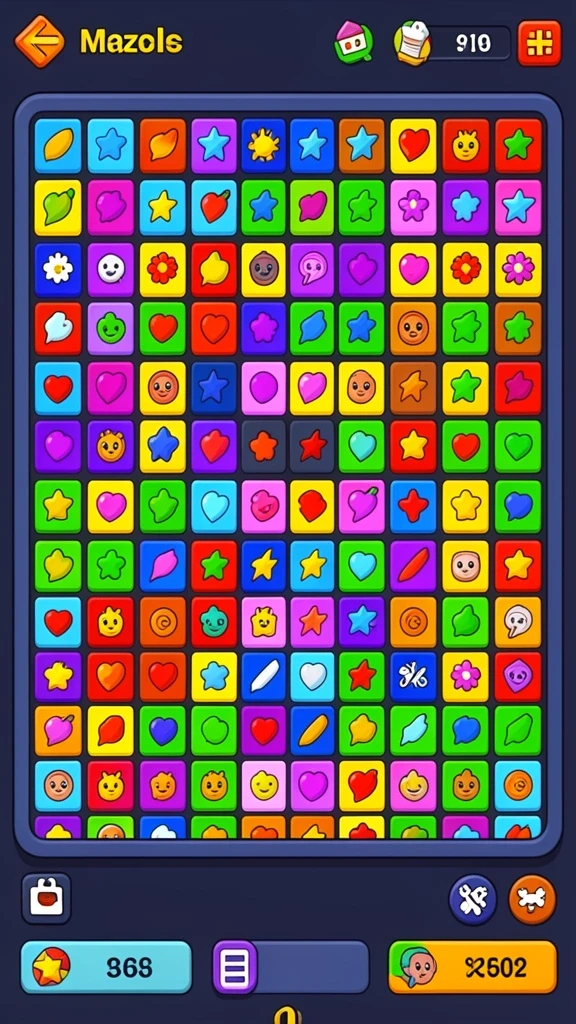Open the shopping bag icon
This screenshot has width=576, height=1024.
pyautogui.click(x=46, y=899)
